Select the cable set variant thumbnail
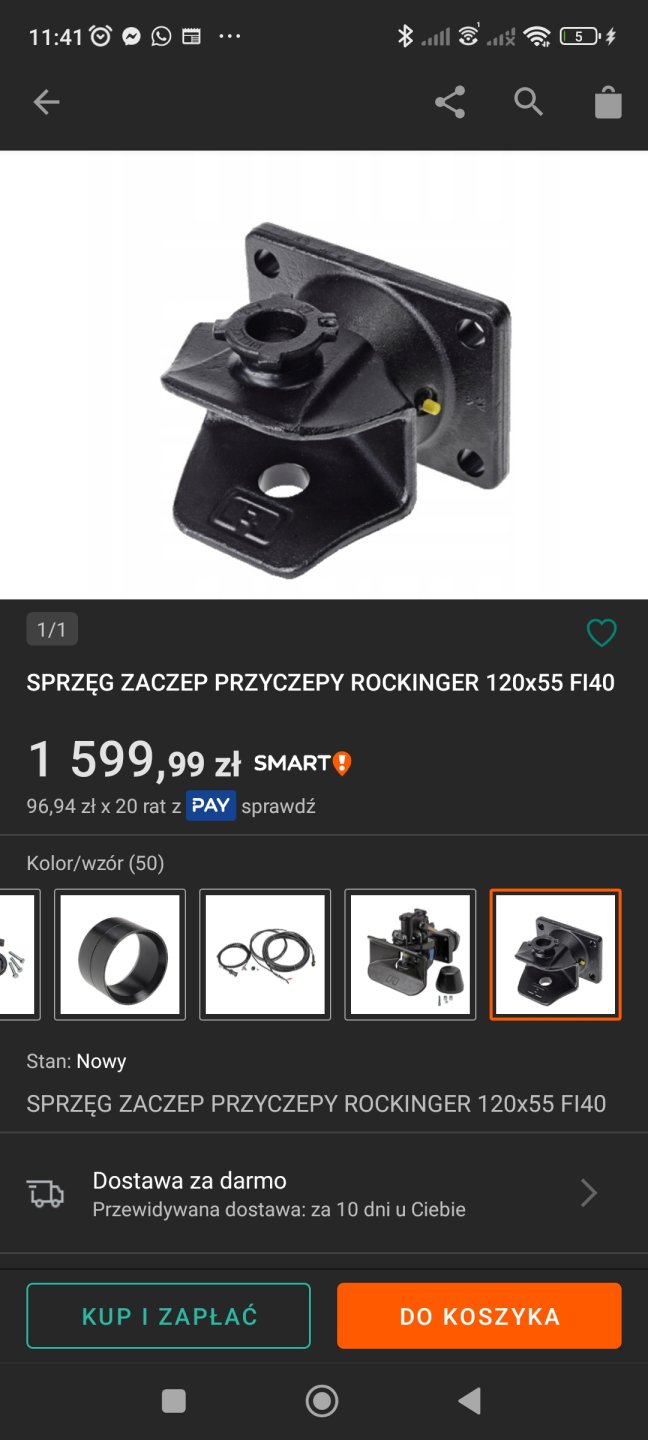The width and height of the screenshot is (648, 1440). click(265, 954)
